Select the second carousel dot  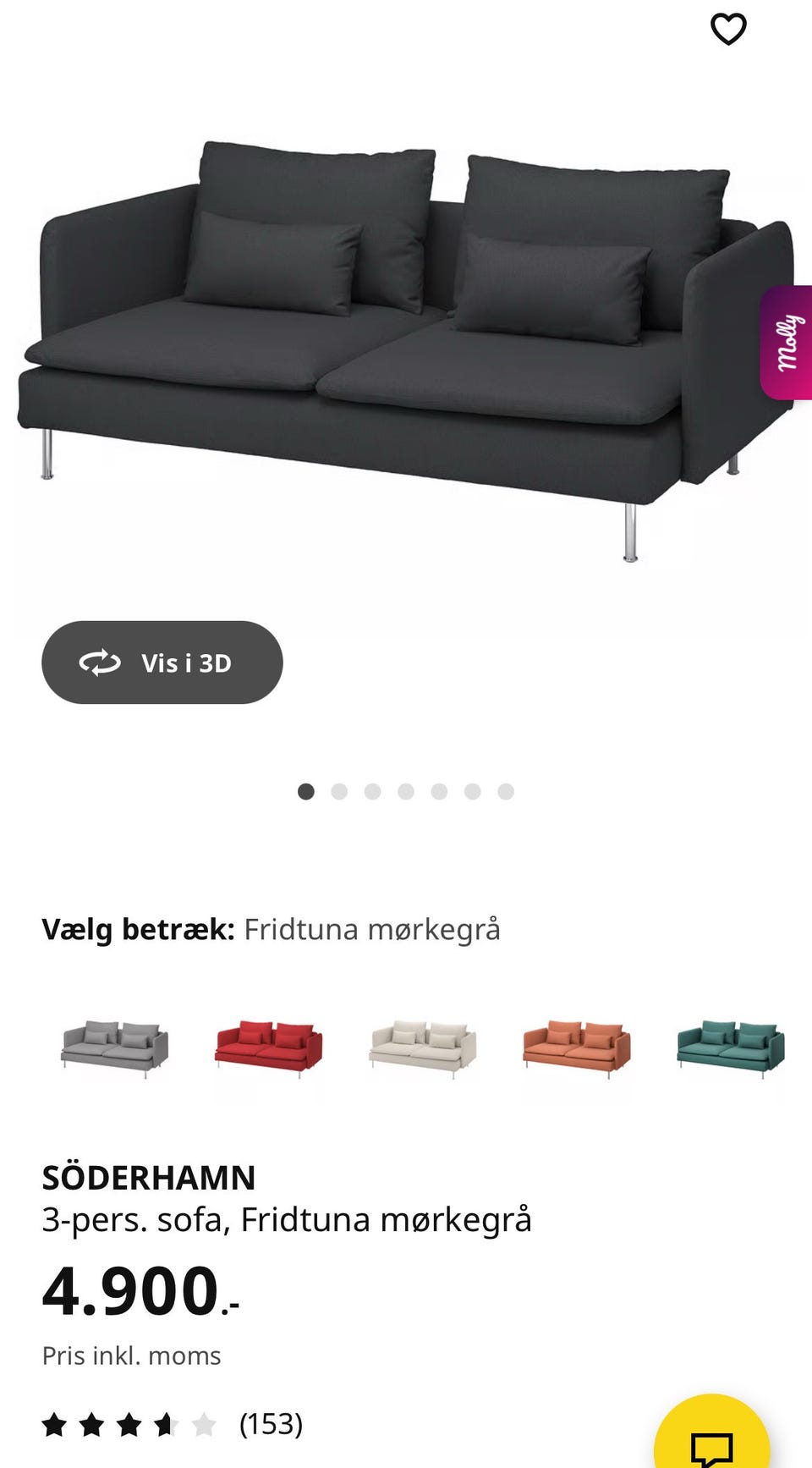pos(340,792)
